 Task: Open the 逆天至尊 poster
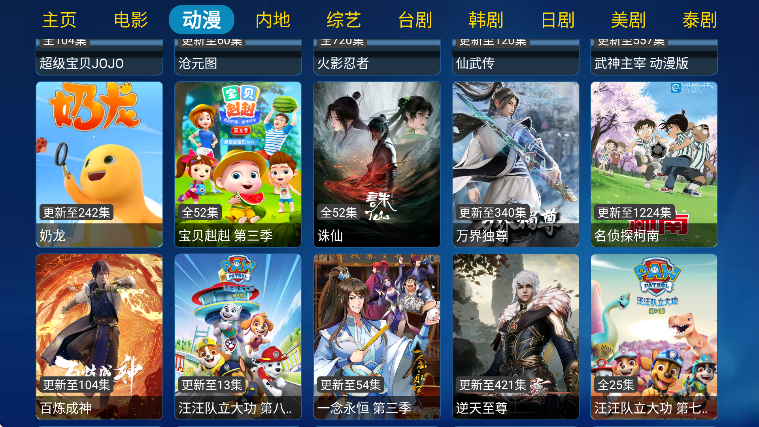515,336
